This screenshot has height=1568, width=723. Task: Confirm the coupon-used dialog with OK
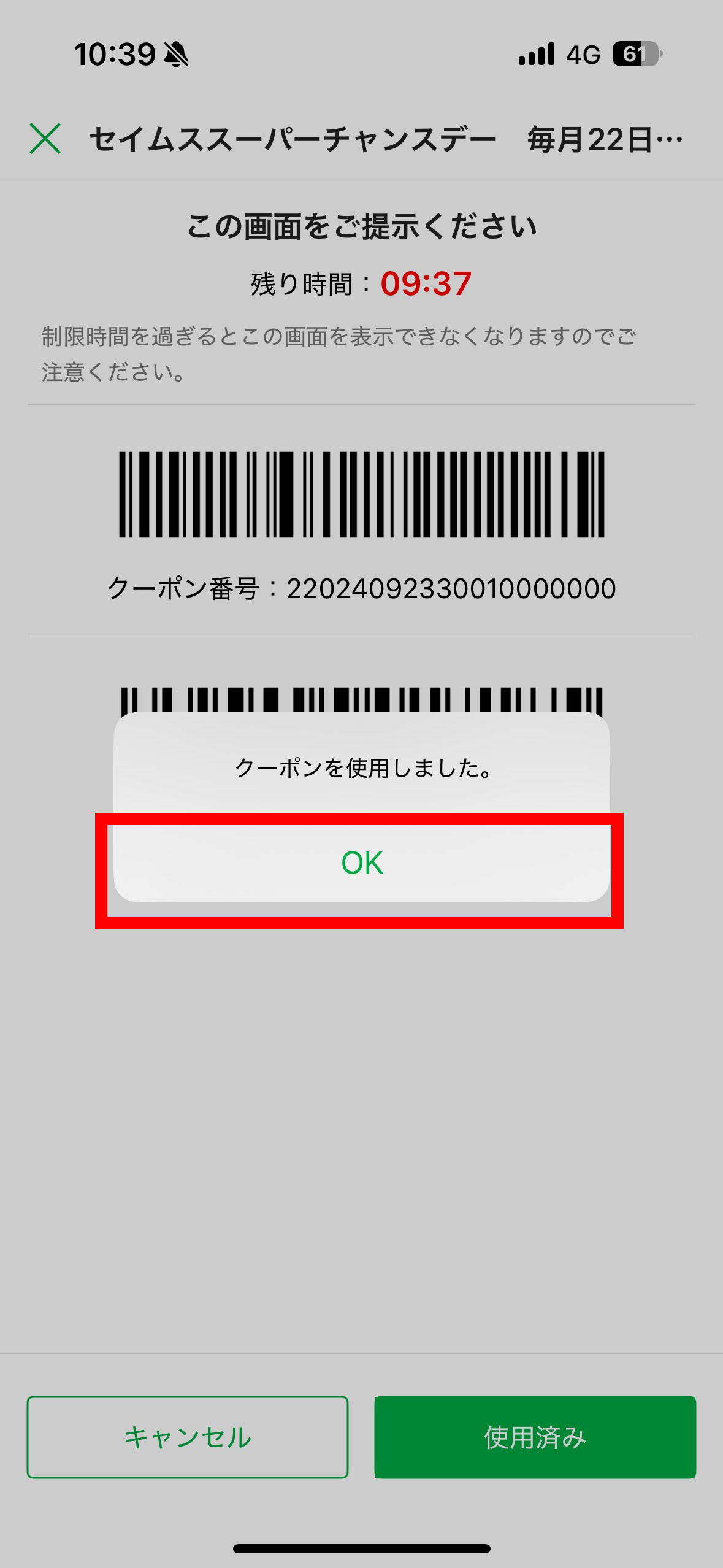tap(362, 863)
